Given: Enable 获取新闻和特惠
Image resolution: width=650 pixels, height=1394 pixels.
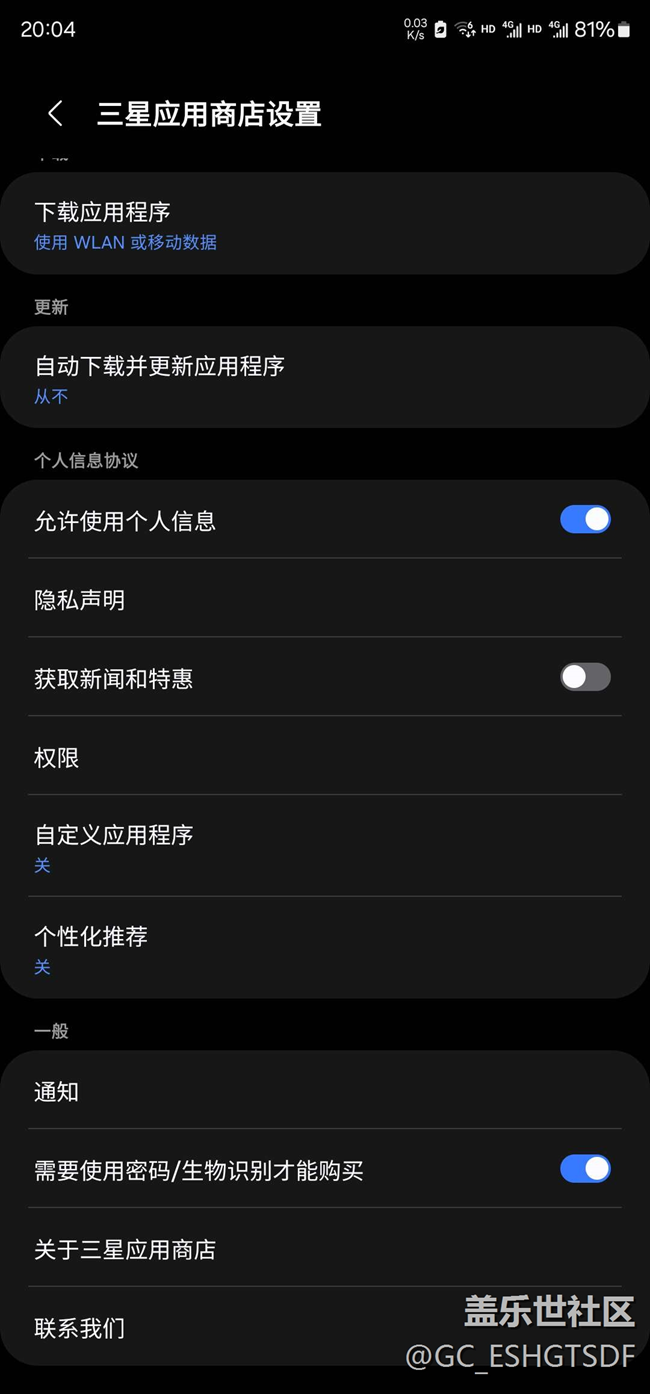Looking at the screenshot, I should 585,678.
